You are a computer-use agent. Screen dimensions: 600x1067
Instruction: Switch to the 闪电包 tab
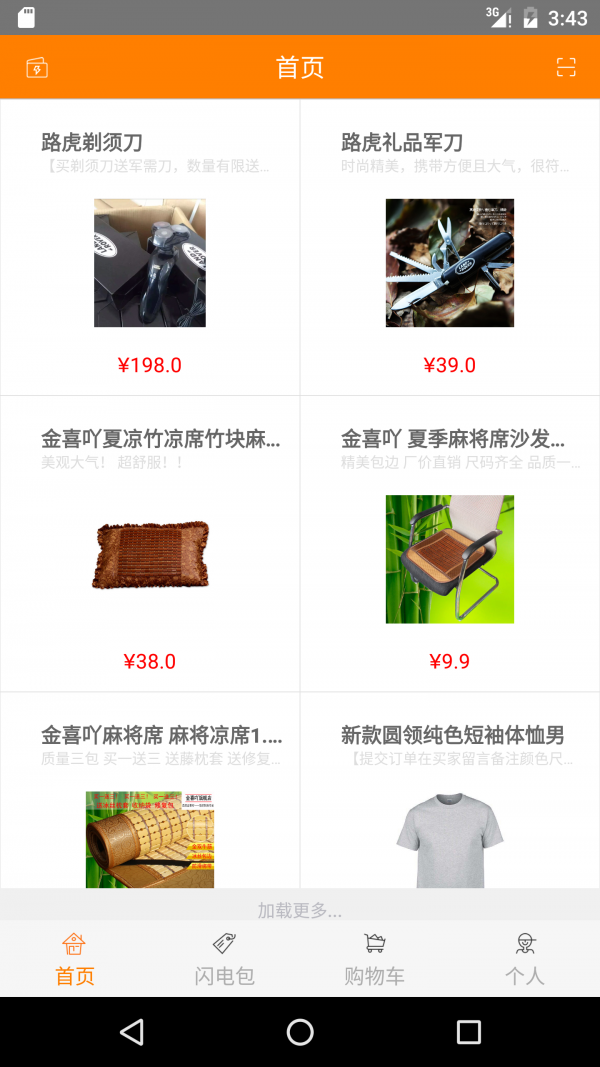(x=225, y=959)
